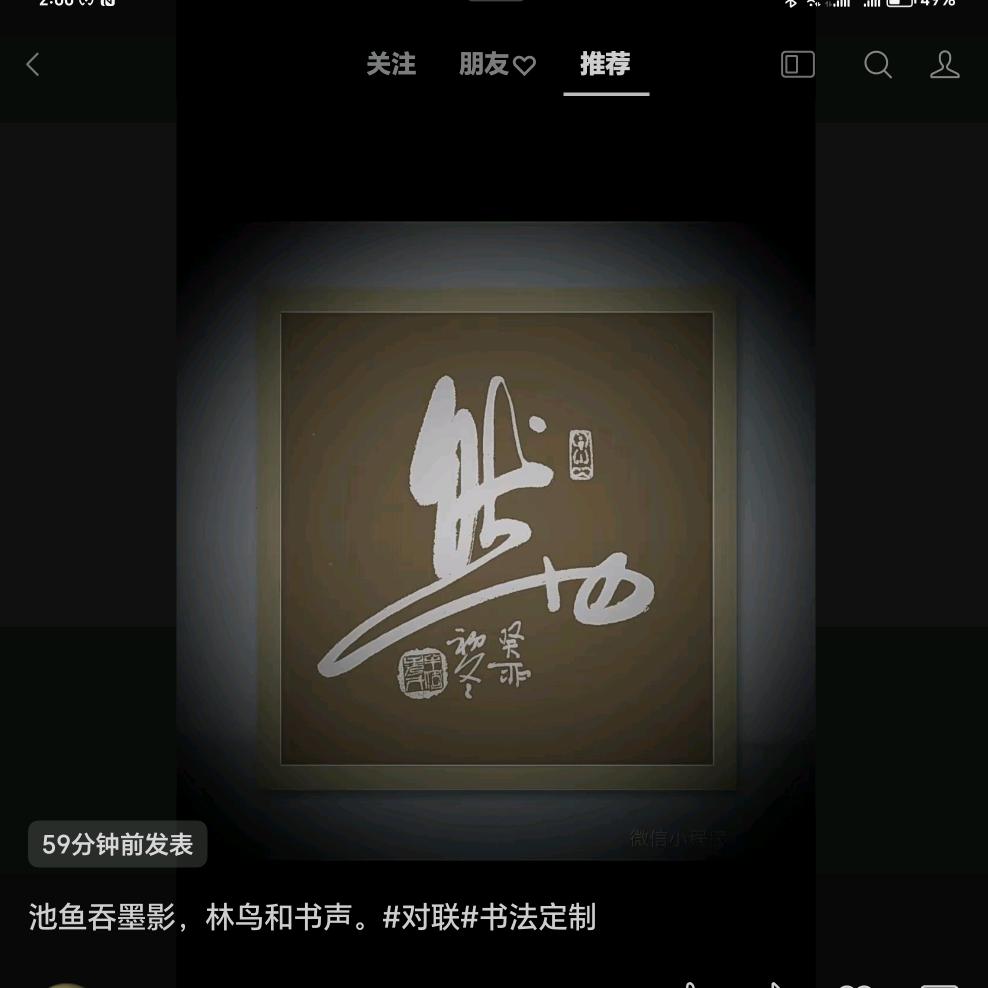The image size is (988, 988).
Task: Open the profile icon
Action: pos(944,65)
